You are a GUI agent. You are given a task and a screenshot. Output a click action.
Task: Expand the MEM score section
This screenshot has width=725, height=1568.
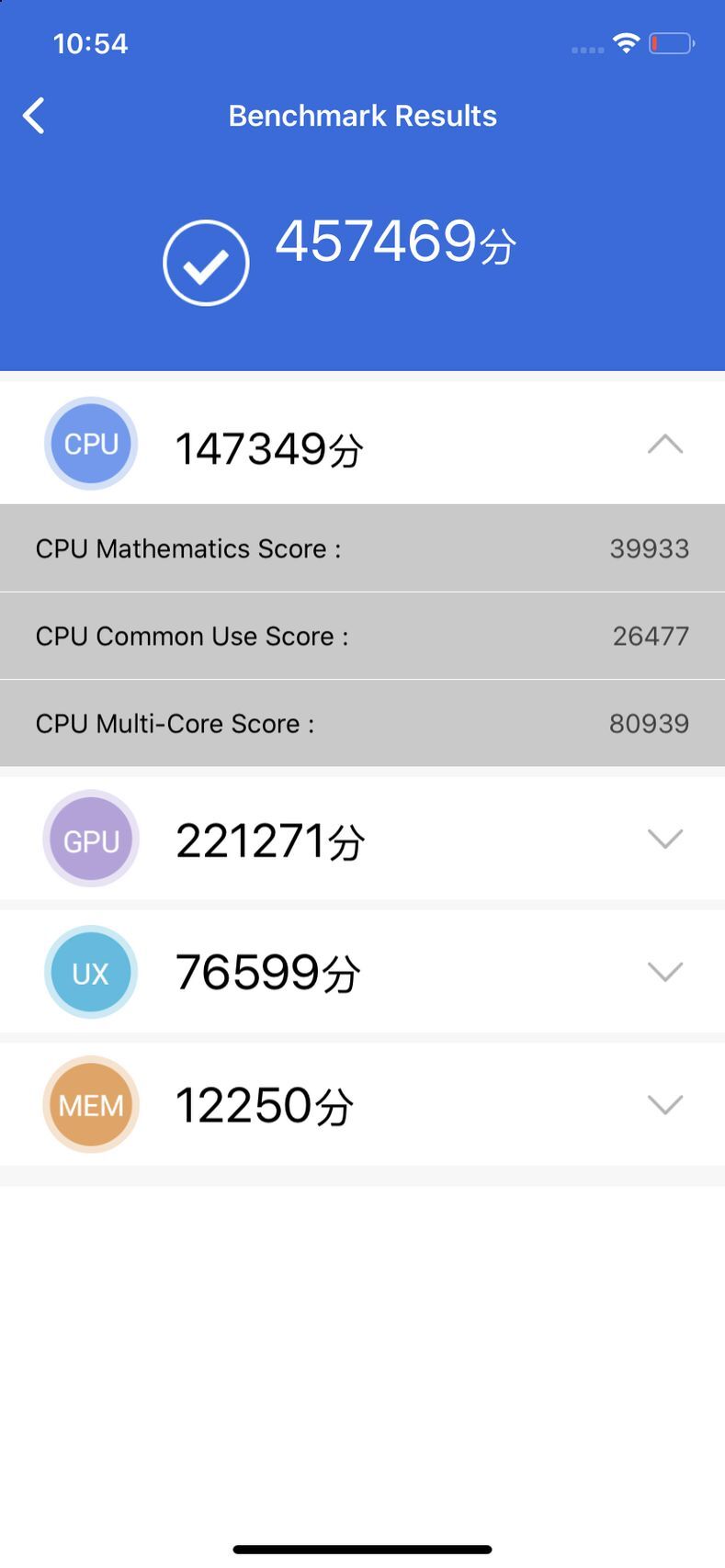click(x=664, y=1104)
